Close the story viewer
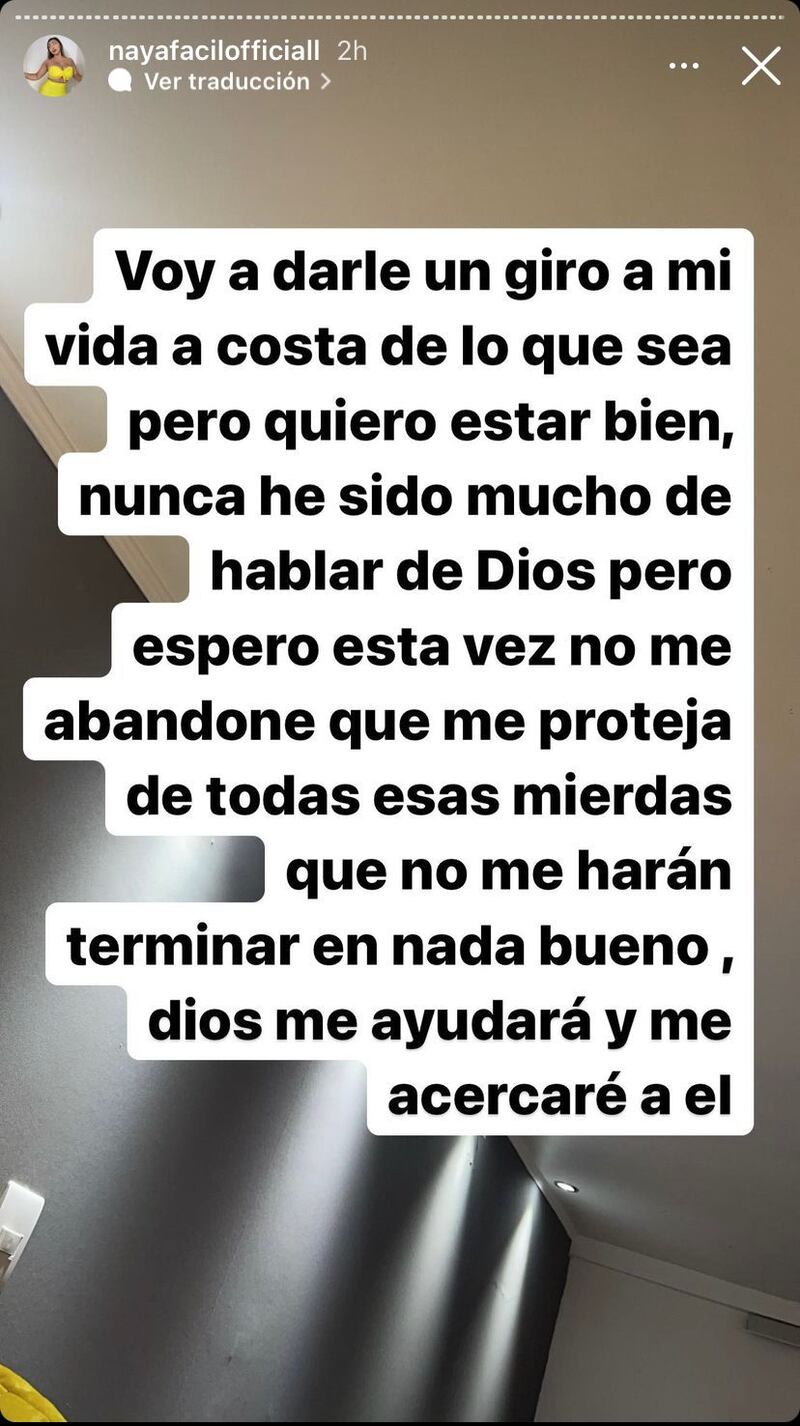 [761, 66]
